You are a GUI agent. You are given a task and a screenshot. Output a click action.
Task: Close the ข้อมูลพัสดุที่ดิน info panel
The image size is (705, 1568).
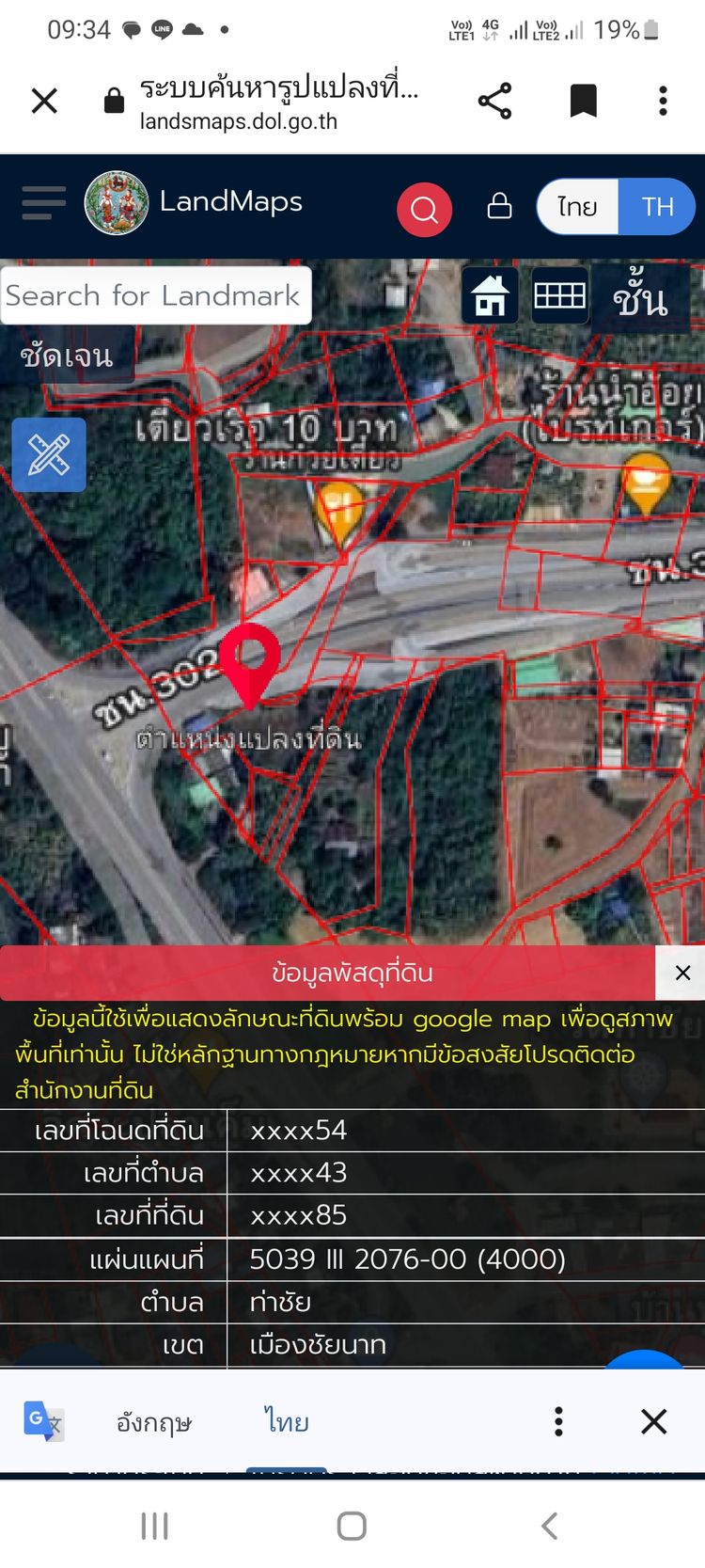[682, 973]
